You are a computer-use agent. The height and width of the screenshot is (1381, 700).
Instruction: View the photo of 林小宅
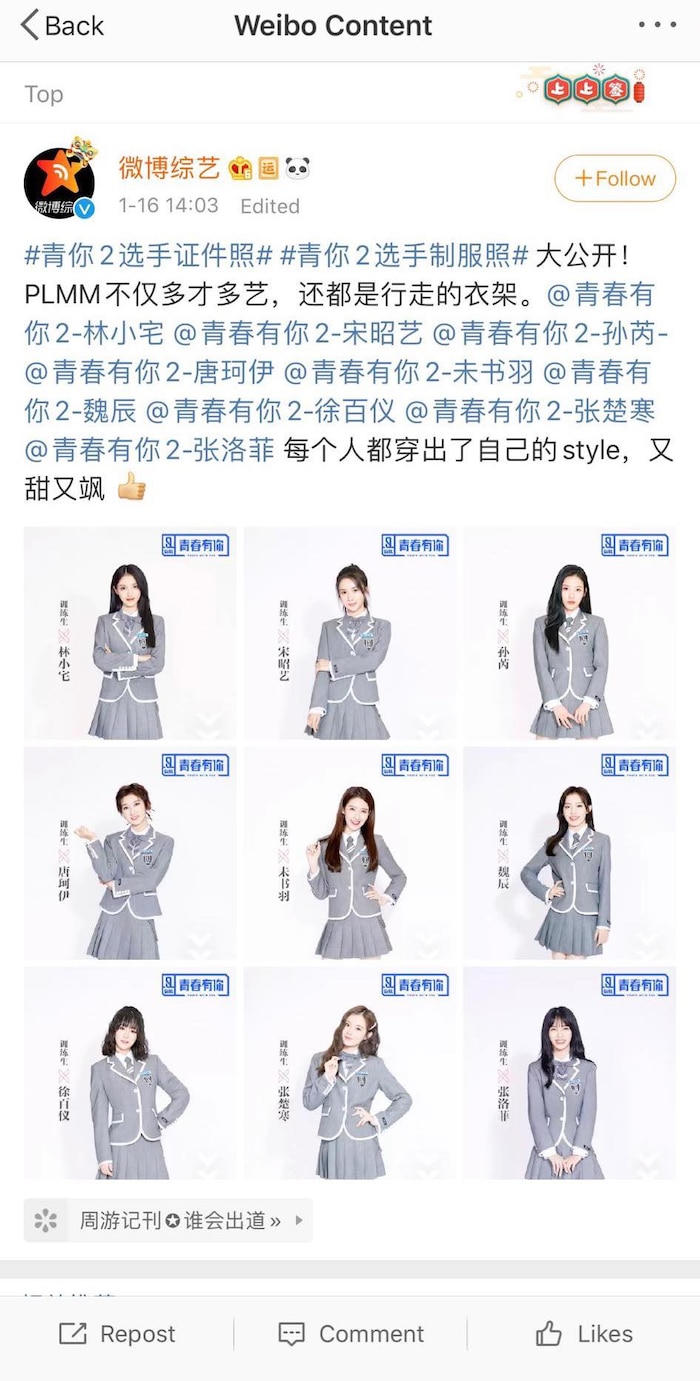(130, 633)
